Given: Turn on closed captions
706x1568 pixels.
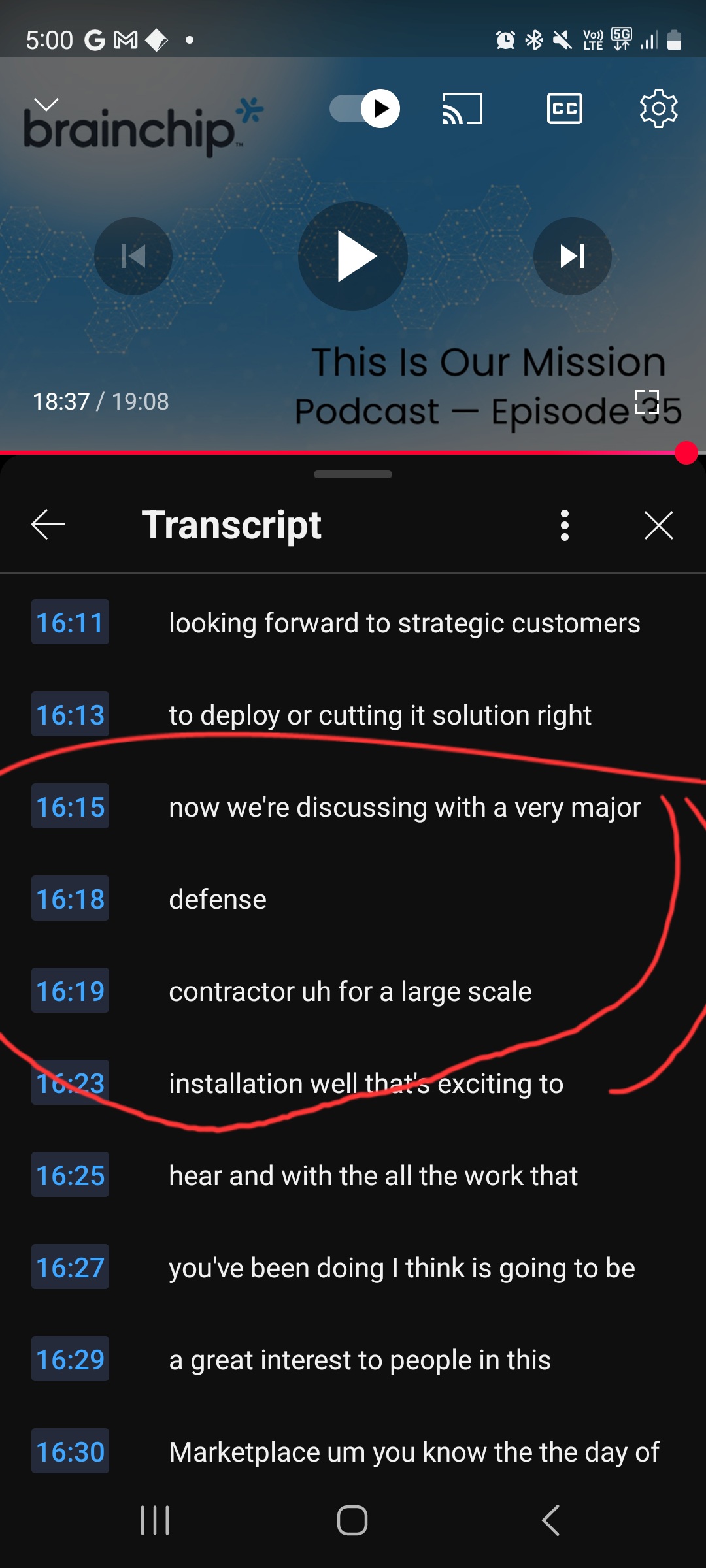Looking at the screenshot, I should pos(564,108).
